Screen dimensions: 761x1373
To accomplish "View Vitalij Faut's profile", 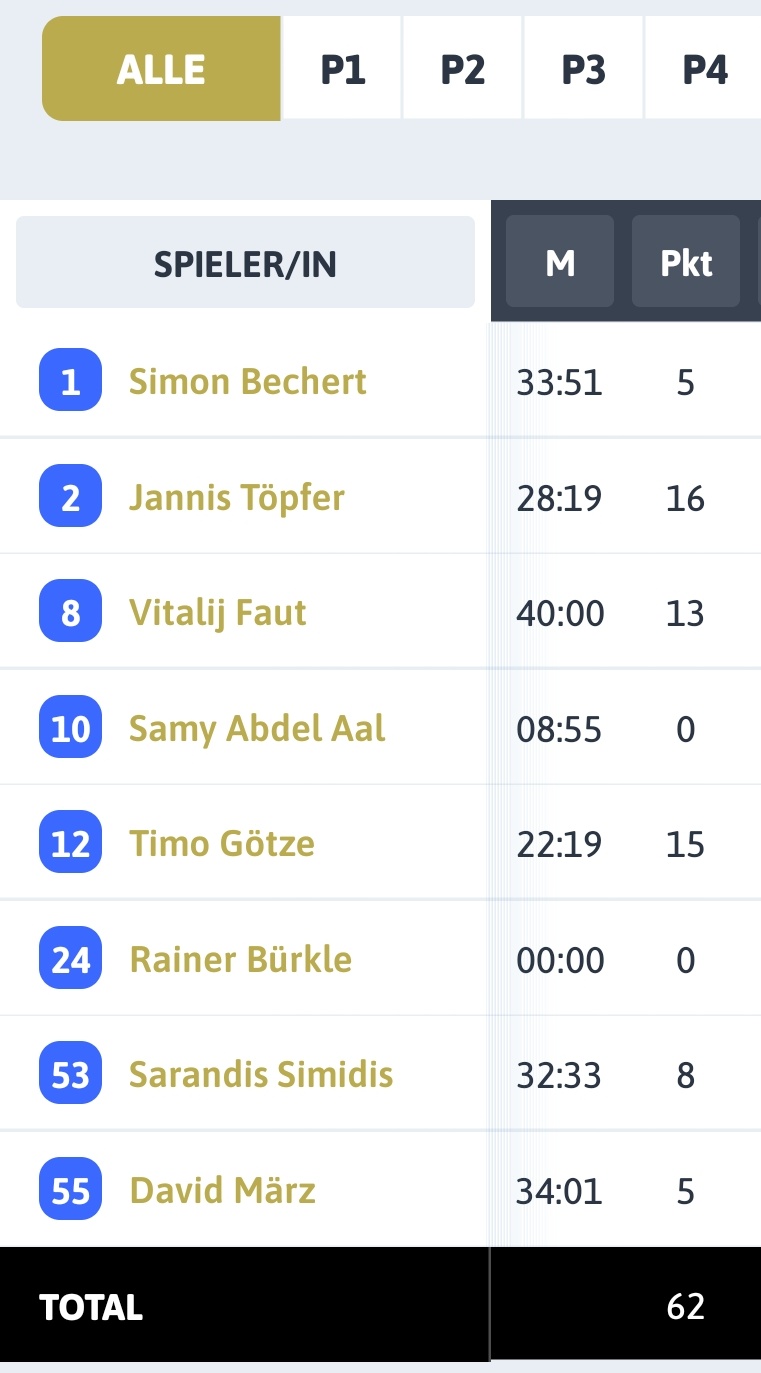I will click(x=218, y=613).
